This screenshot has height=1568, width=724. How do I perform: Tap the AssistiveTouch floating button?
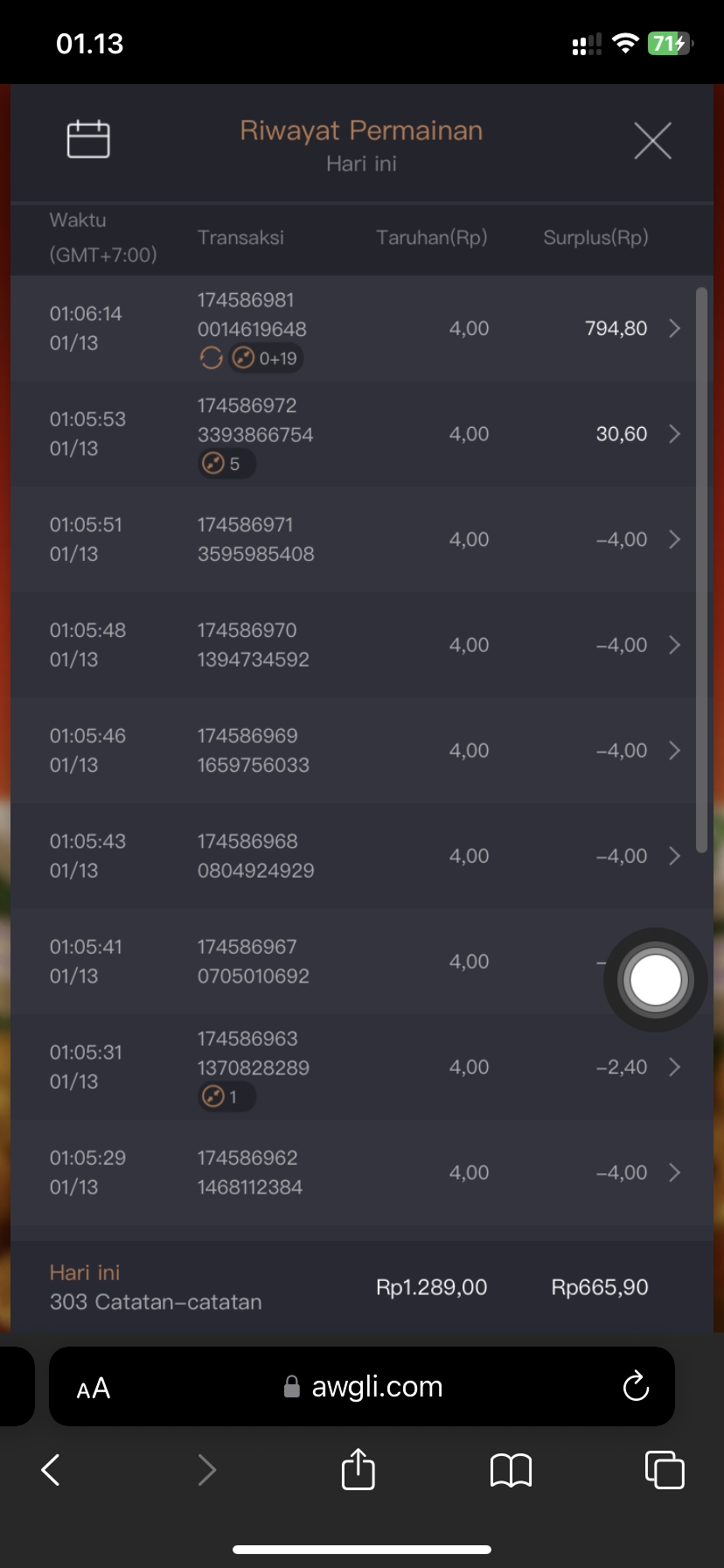(655, 980)
